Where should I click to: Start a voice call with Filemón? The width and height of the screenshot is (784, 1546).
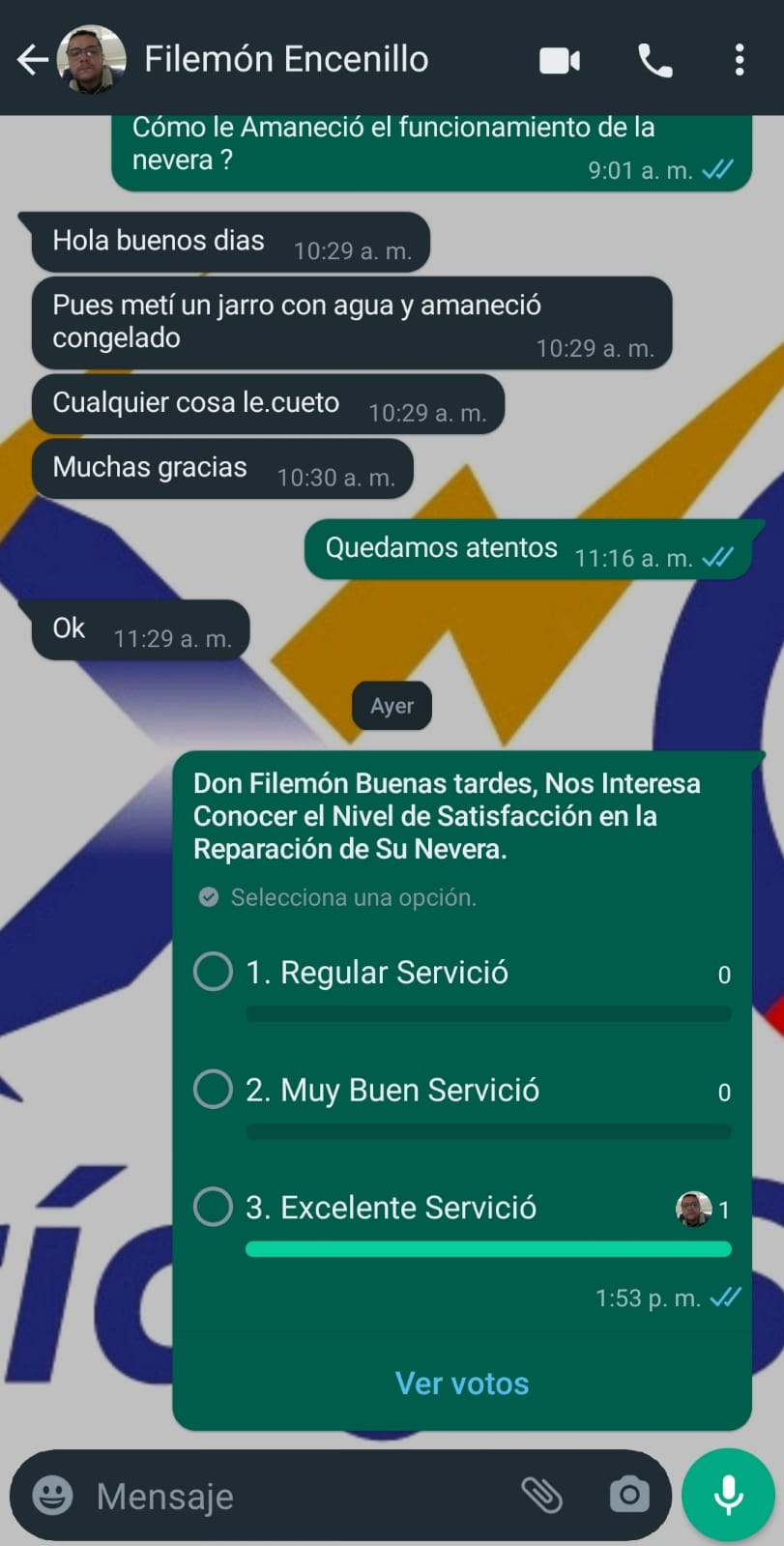tap(654, 61)
